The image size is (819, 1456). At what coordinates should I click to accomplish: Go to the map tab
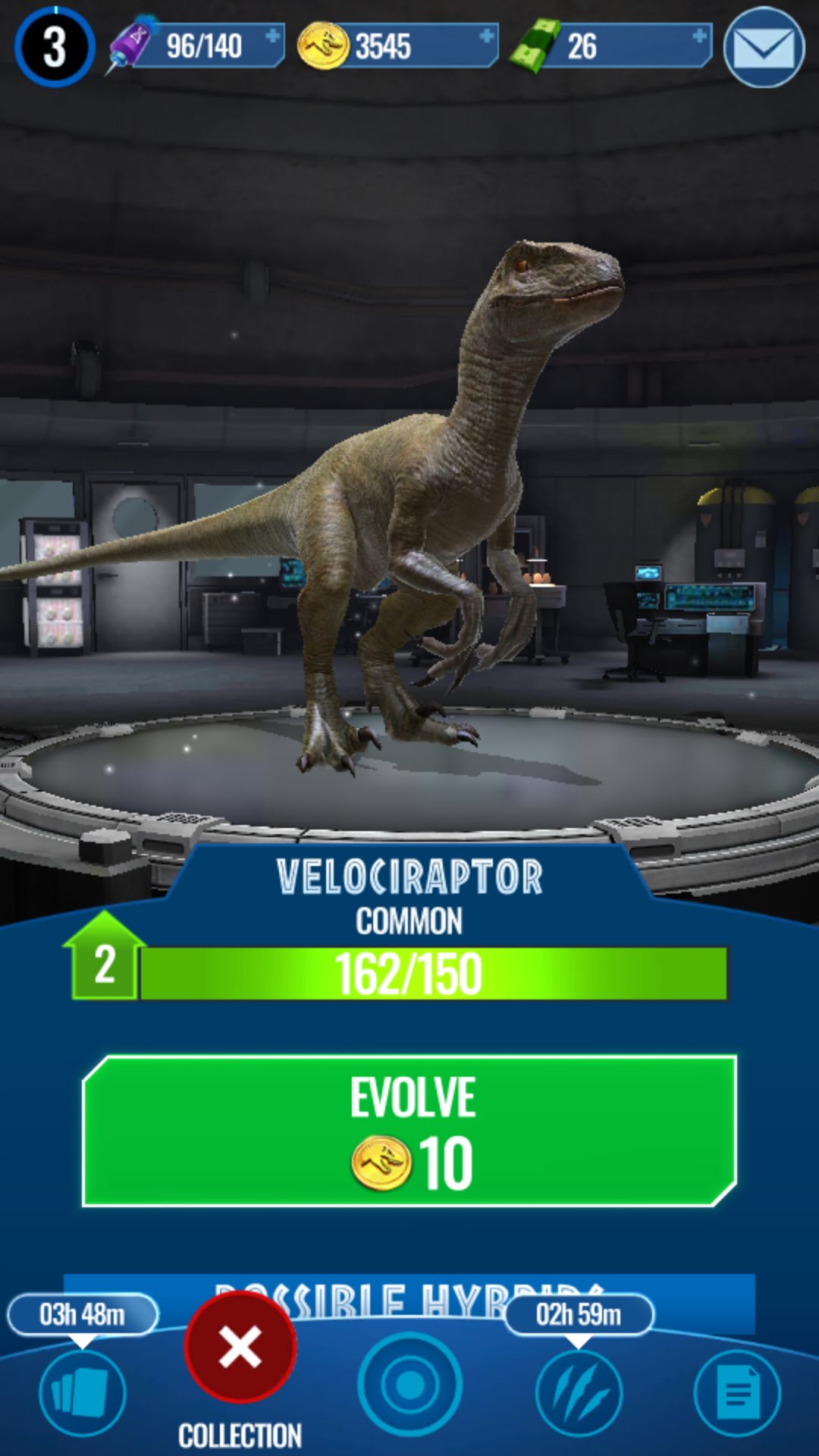[x=409, y=1385]
